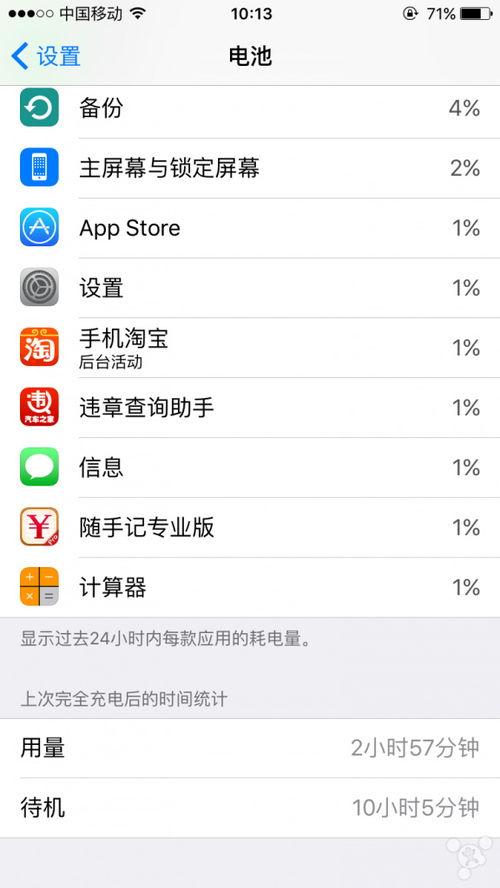This screenshot has width=500, height=888.
Task: Select the 手机淘宝 row
Action: point(250,348)
